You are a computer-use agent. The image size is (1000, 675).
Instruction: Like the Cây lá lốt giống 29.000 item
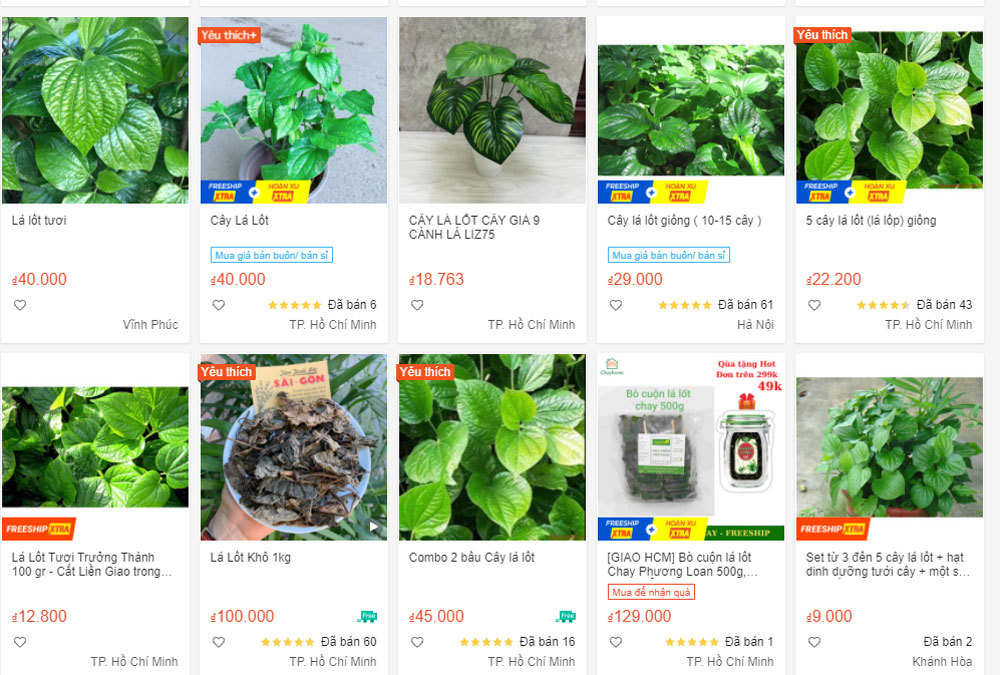[x=616, y=305]
